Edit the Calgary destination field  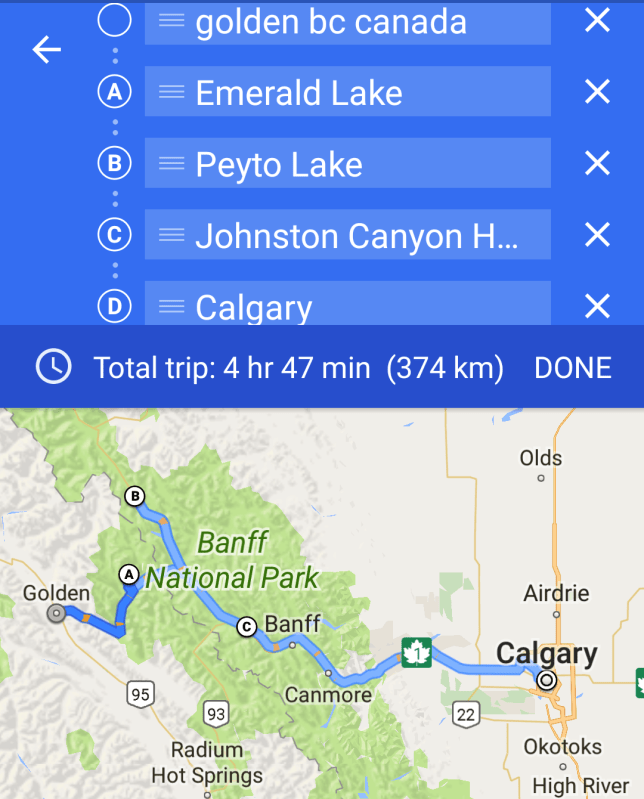point(360,305)
